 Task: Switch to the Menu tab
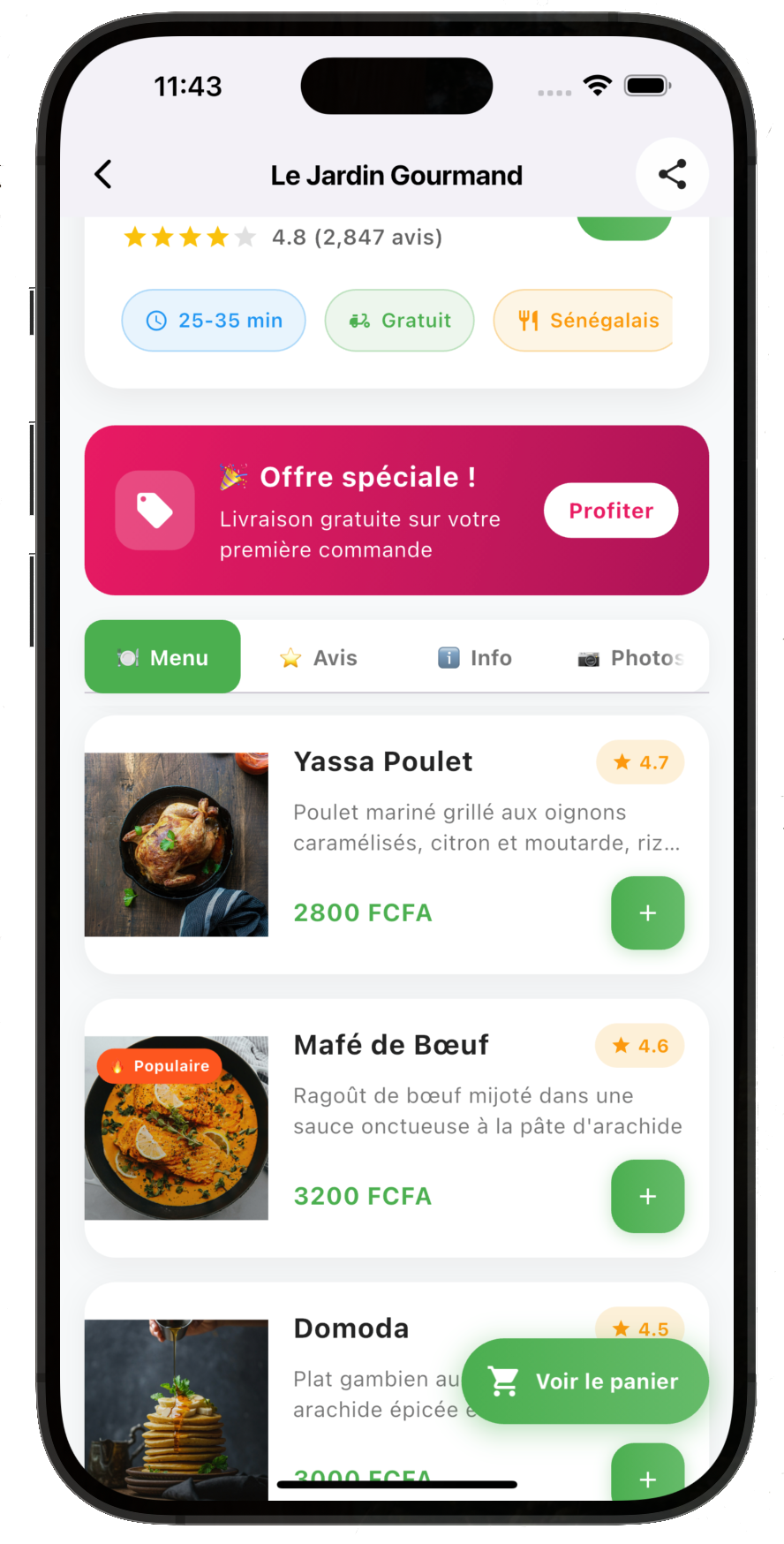[162, 657]
